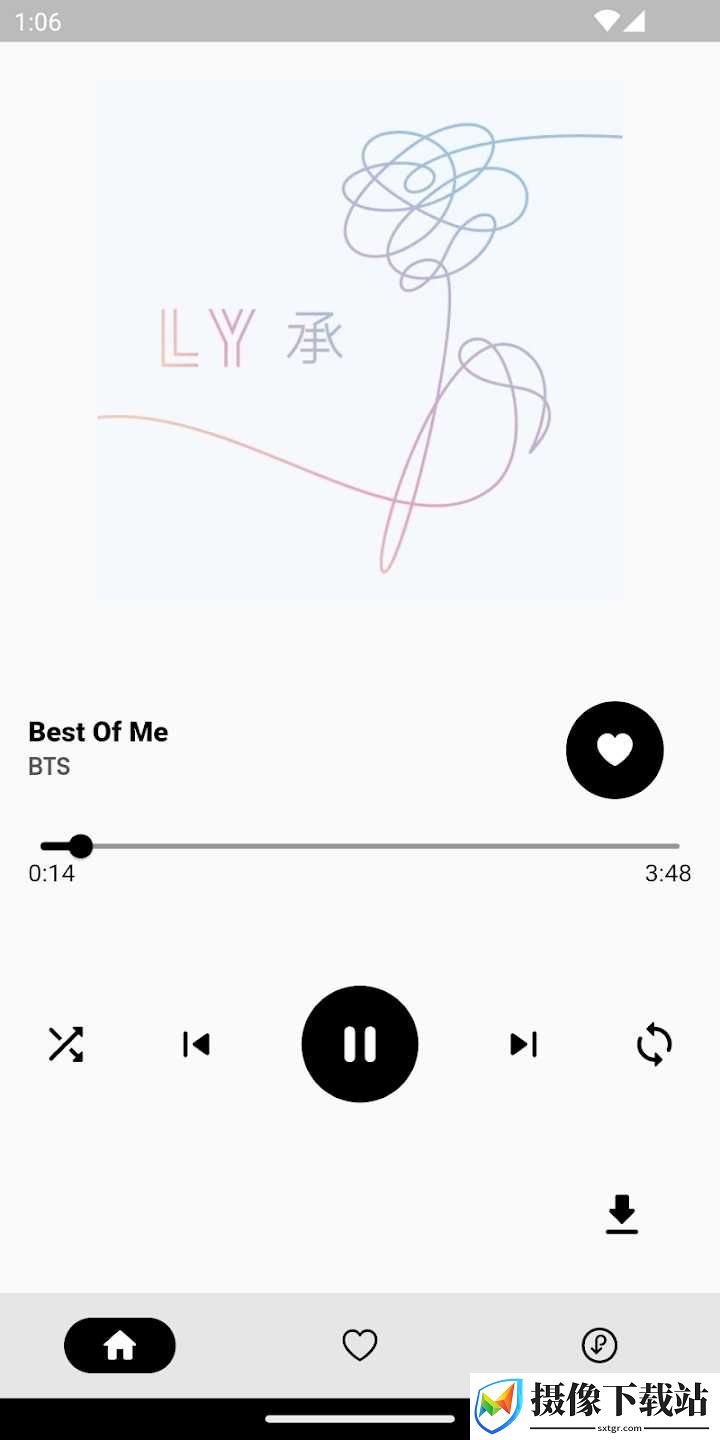Open the favorites heart tab
Screen dimensions: 720x1440
pyautogui.click(x=360, y=1346)
